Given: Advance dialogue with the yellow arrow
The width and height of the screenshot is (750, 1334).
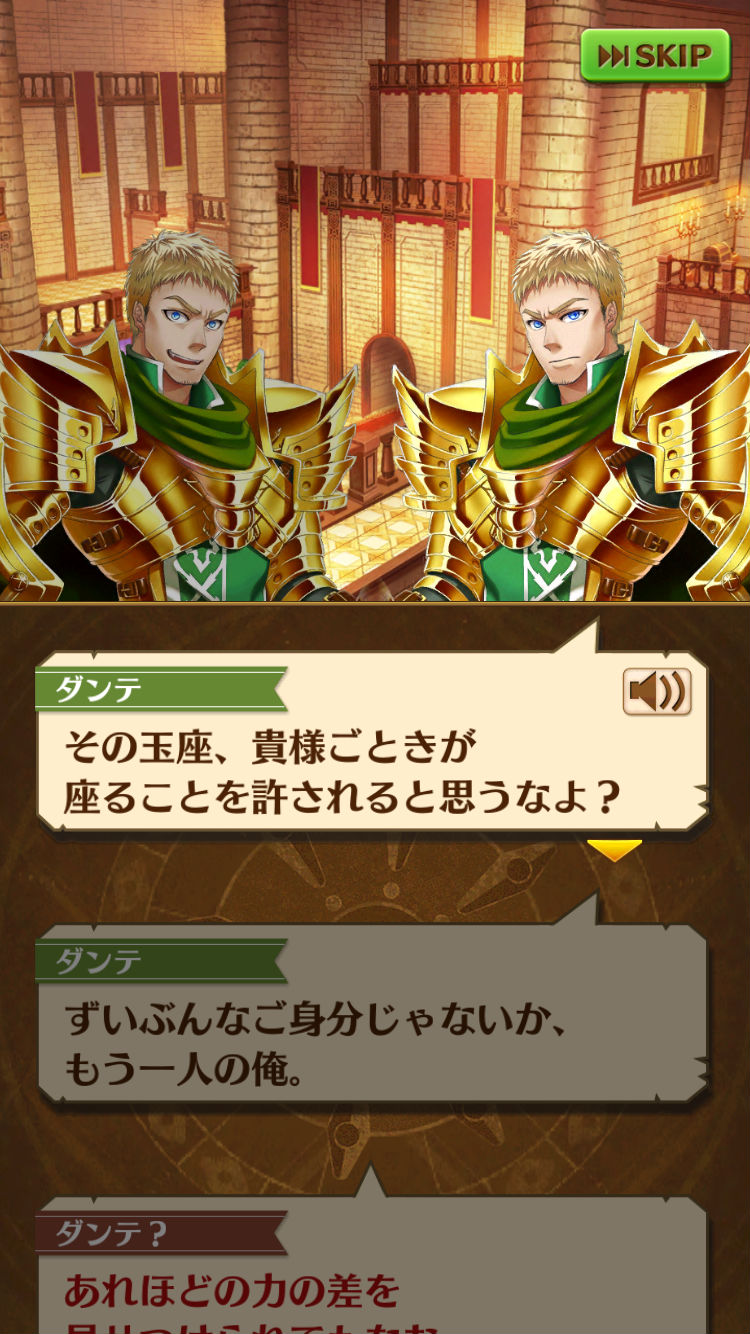Looking at the screenshot, I should (x=614, y=850).
